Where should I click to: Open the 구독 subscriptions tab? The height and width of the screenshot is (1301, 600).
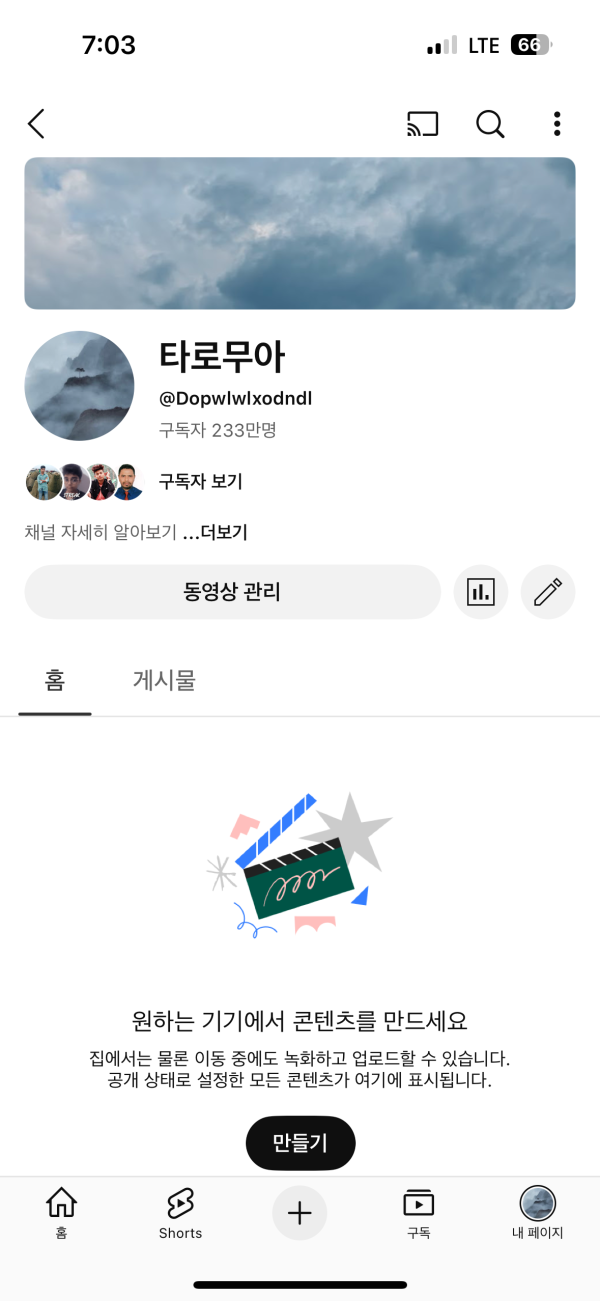tap(418, 1213)
